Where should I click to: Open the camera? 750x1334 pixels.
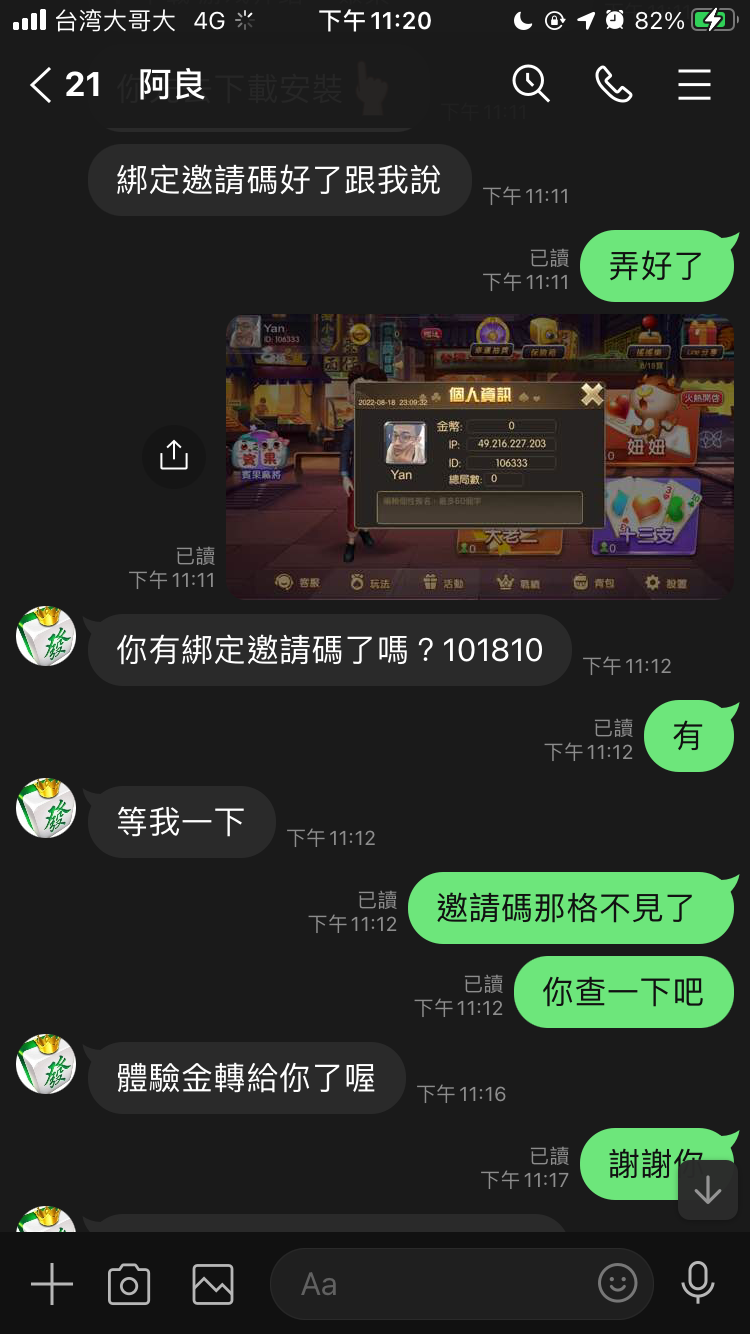point(129,1283)
